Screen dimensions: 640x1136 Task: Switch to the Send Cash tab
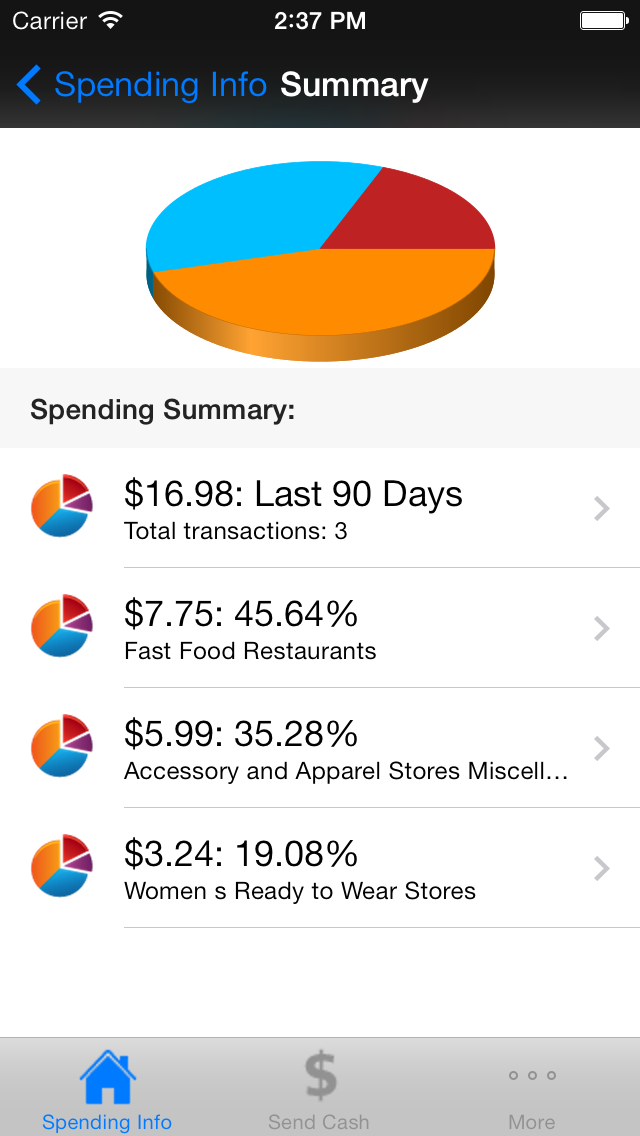[319, 1090]
